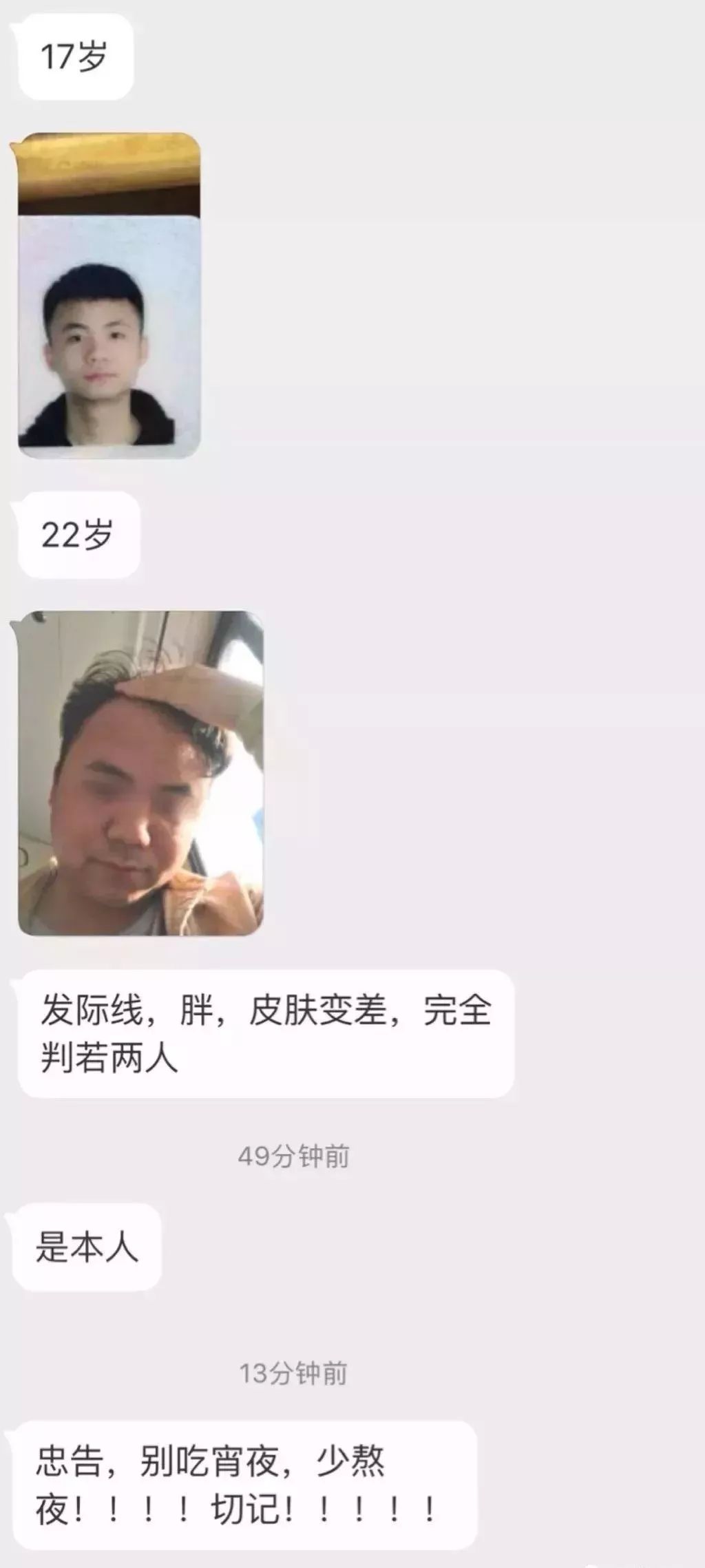Open the ID photo sent after 17岁
Viewport: 705px width, 1568px height.
(109, 296)
